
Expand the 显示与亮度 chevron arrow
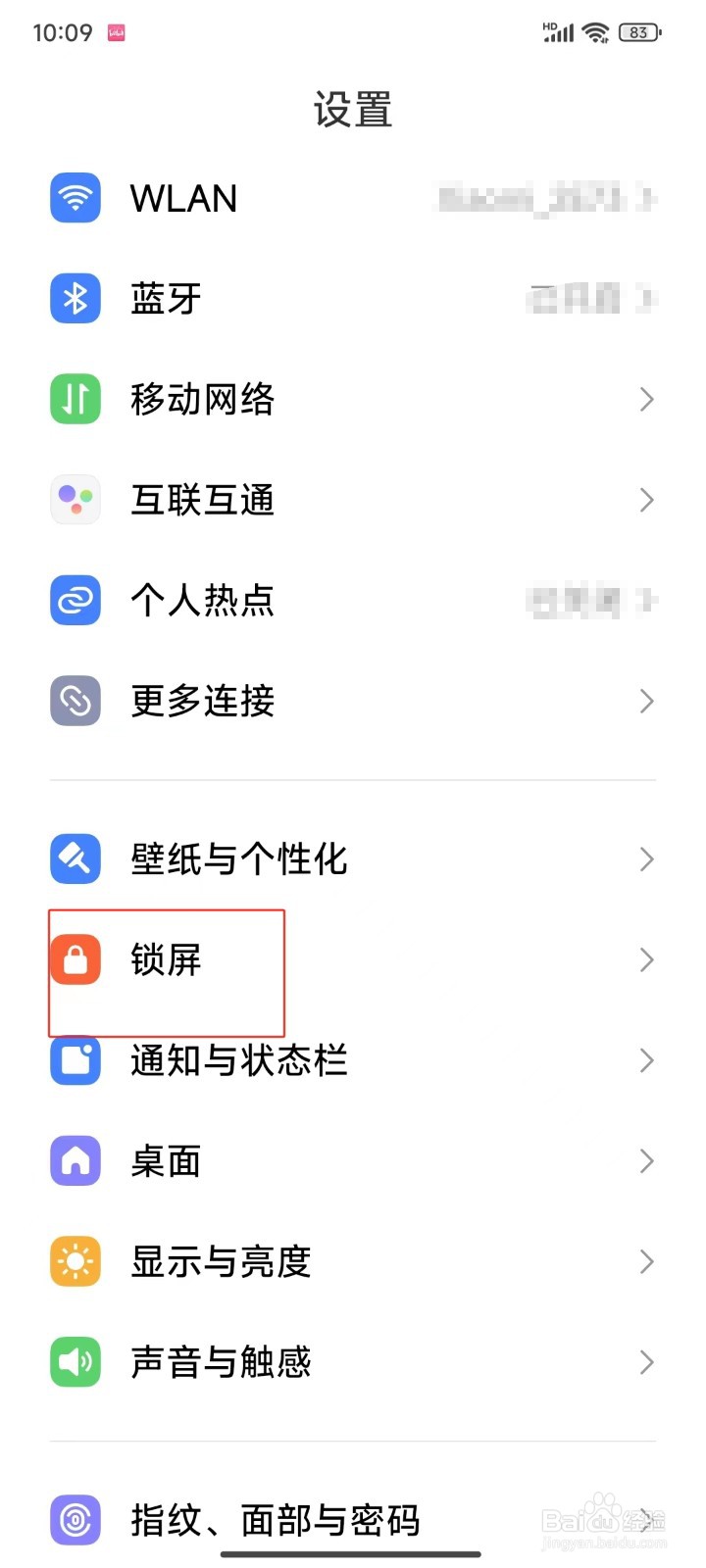645,1261
